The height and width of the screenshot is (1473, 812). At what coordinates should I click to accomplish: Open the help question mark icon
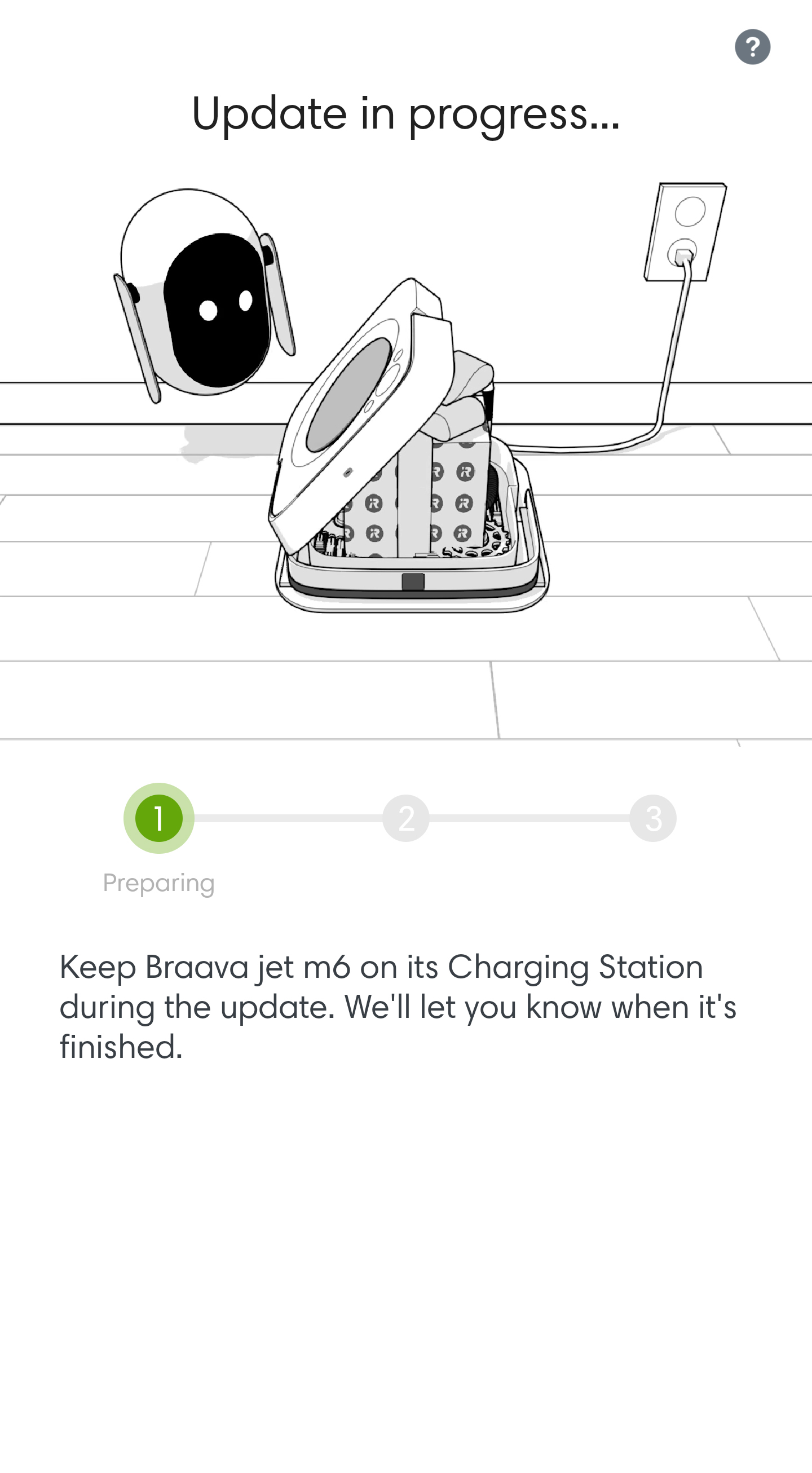click(752, 47)
